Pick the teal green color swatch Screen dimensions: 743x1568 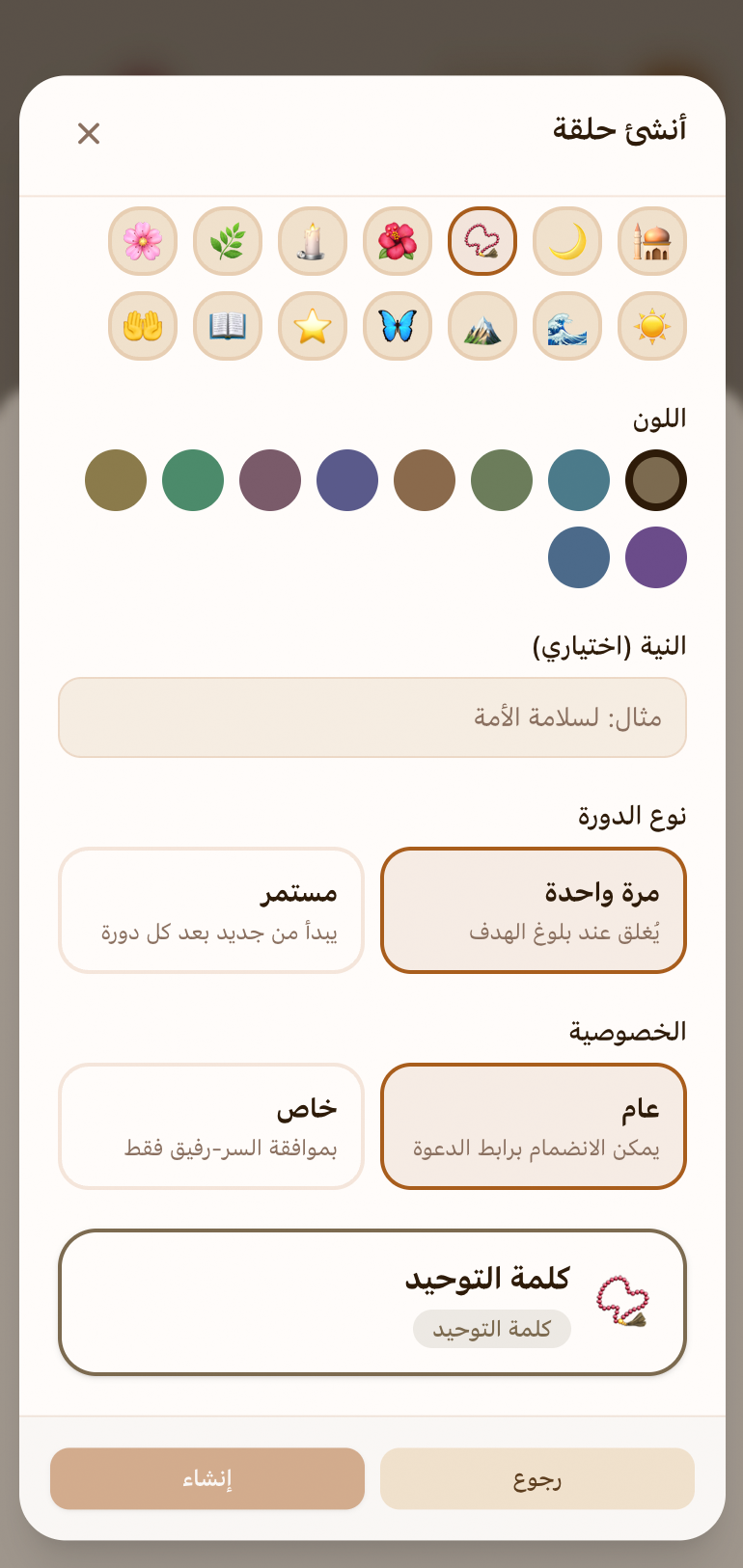(x=193, y=480)
